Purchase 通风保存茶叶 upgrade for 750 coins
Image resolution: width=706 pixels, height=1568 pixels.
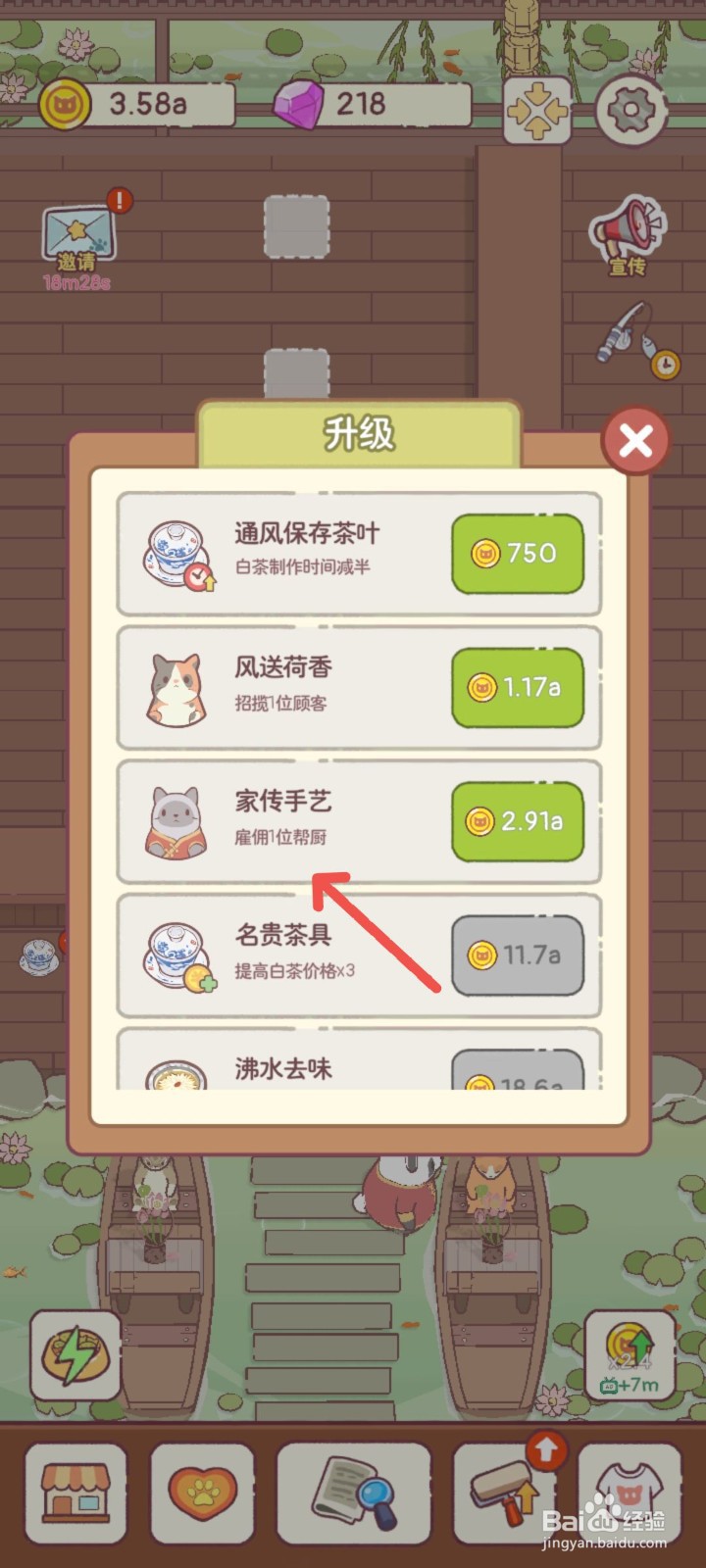(518, 552)
